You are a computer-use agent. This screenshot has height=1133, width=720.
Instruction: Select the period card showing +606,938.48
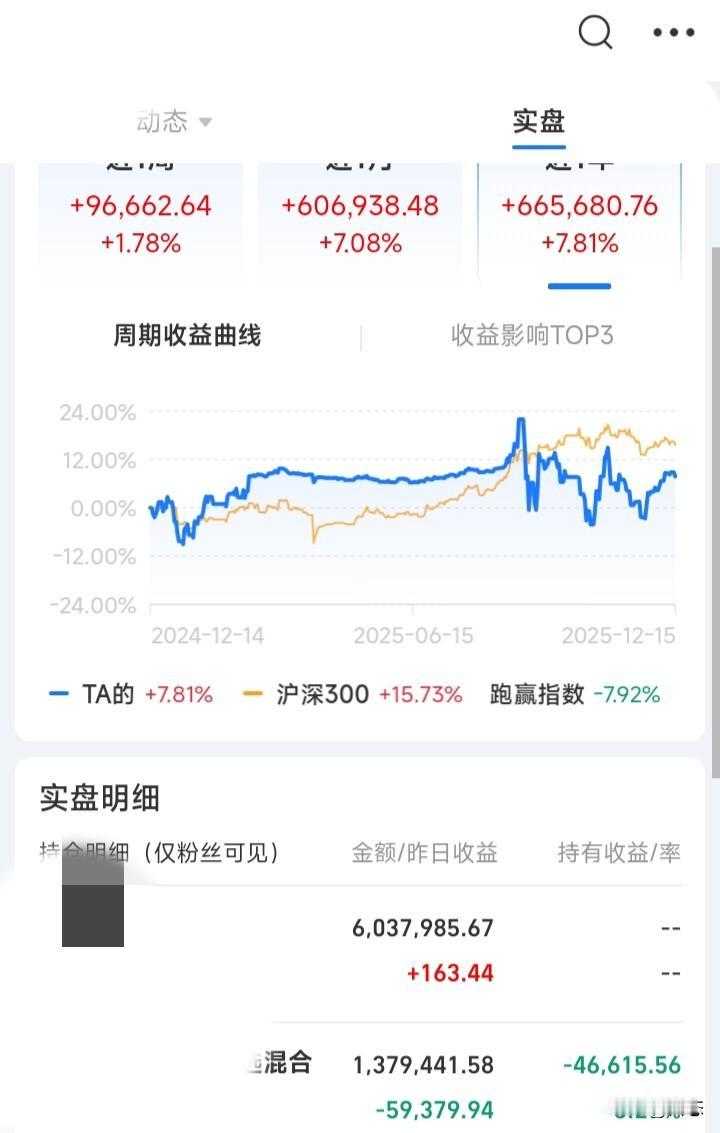tap(360, 222)
